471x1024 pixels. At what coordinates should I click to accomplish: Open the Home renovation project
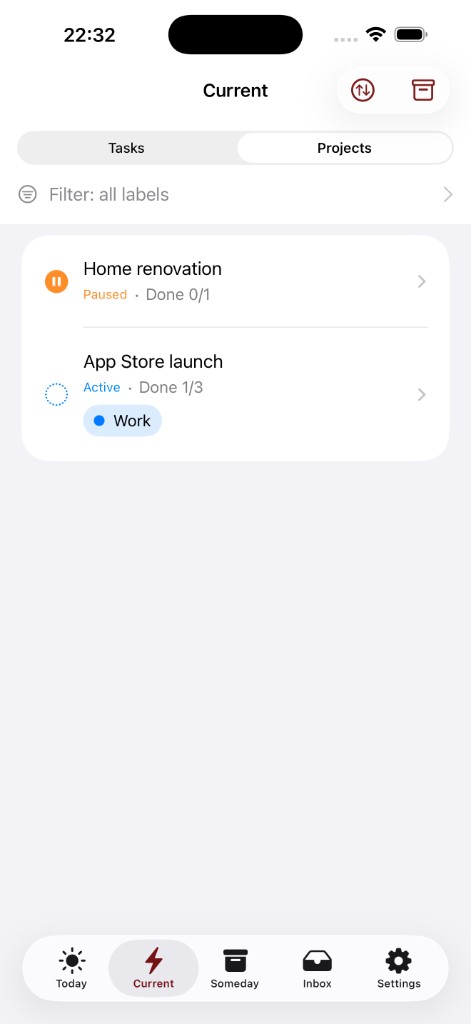pos(235,281)
